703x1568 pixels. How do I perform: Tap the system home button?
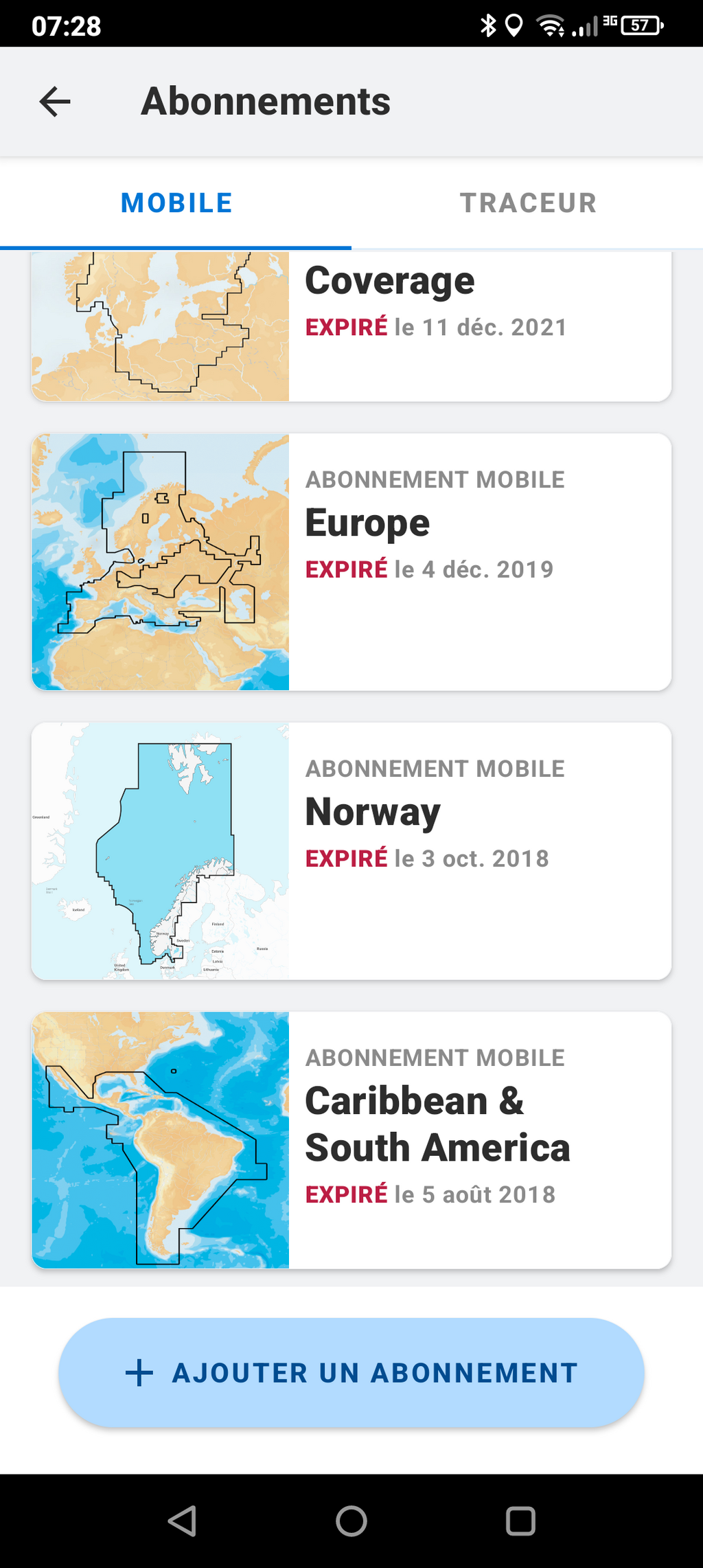point(351,1521)
